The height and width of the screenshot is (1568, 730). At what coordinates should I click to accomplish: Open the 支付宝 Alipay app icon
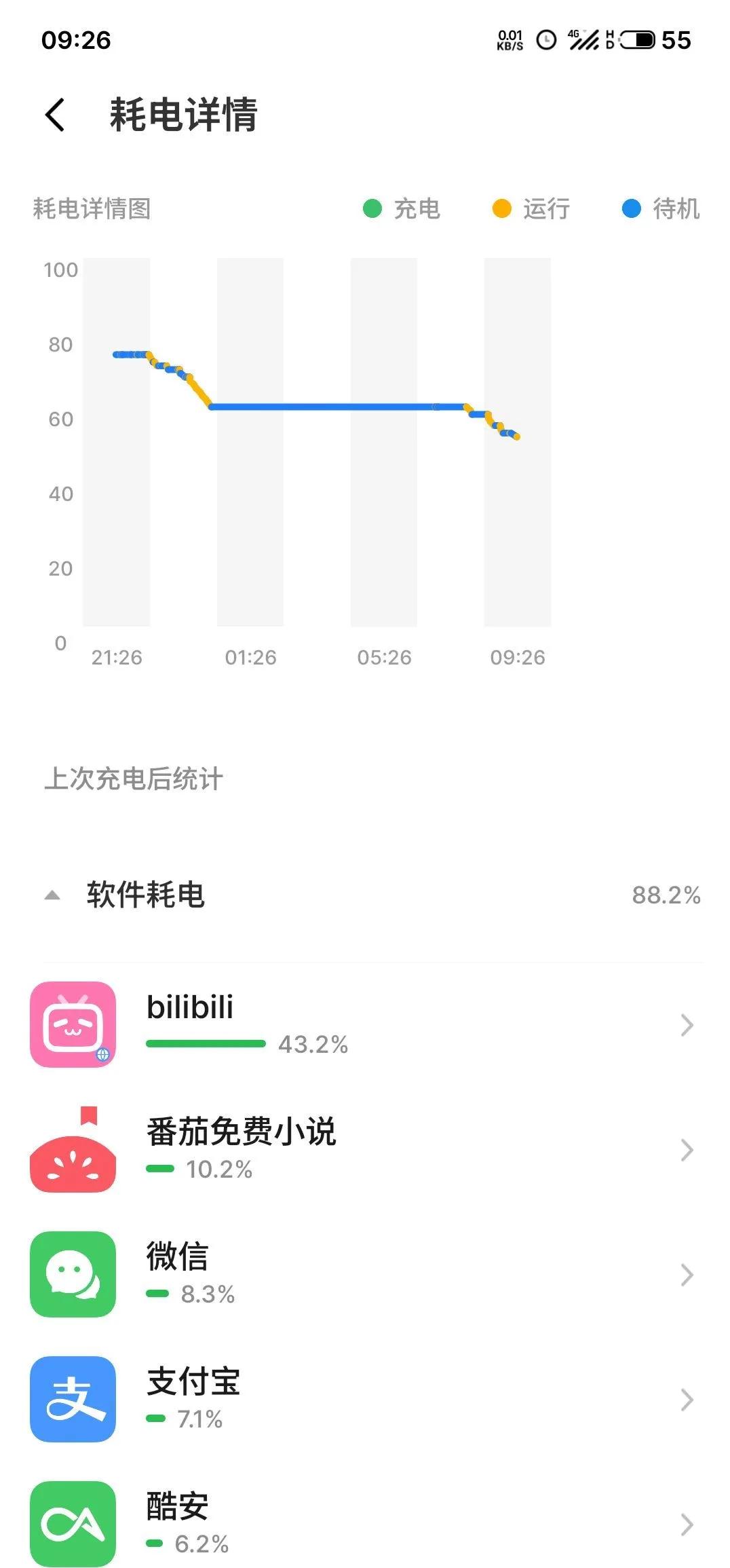coord(73,1398)
